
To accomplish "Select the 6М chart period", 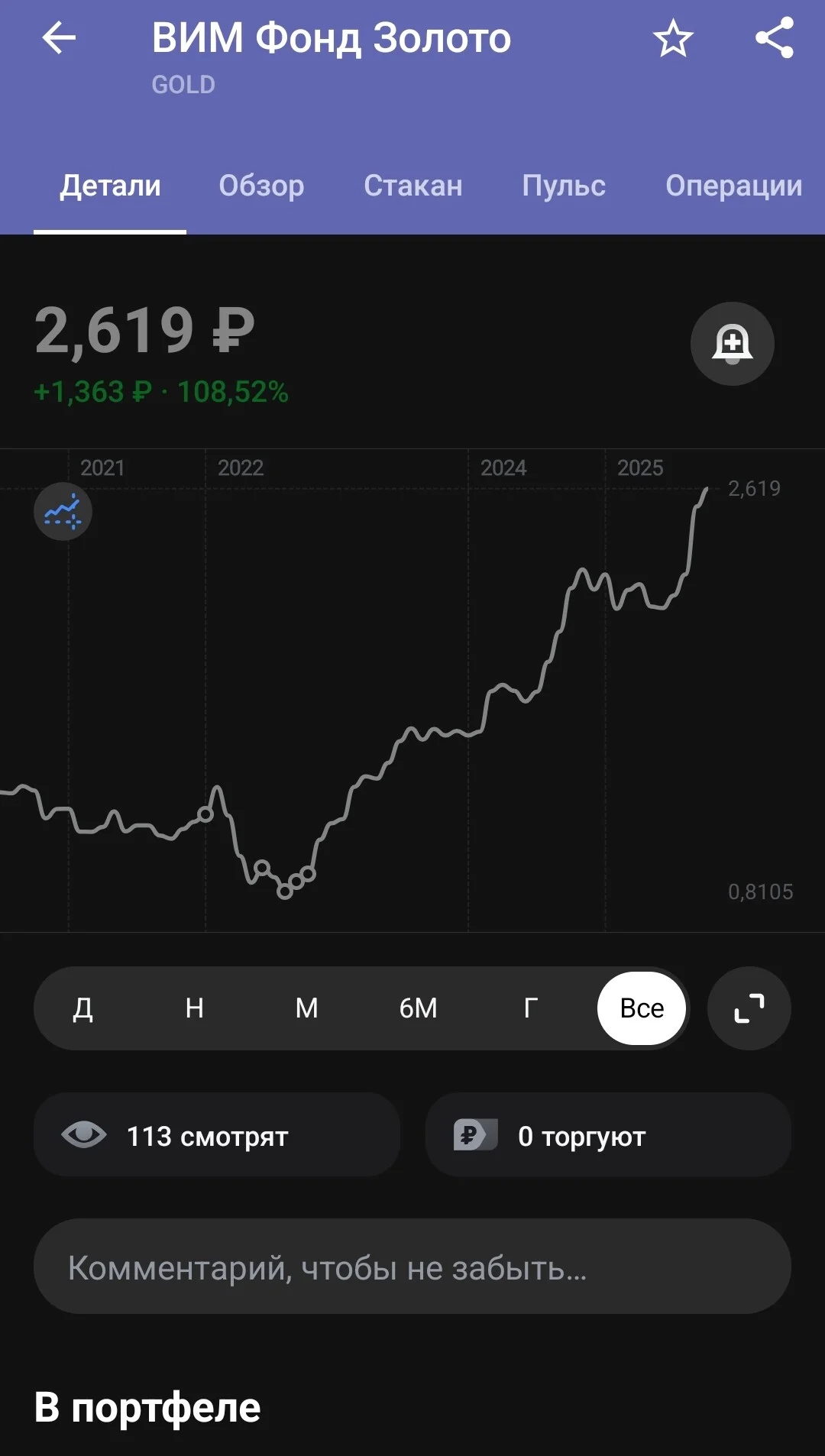I will [419, 1008].
